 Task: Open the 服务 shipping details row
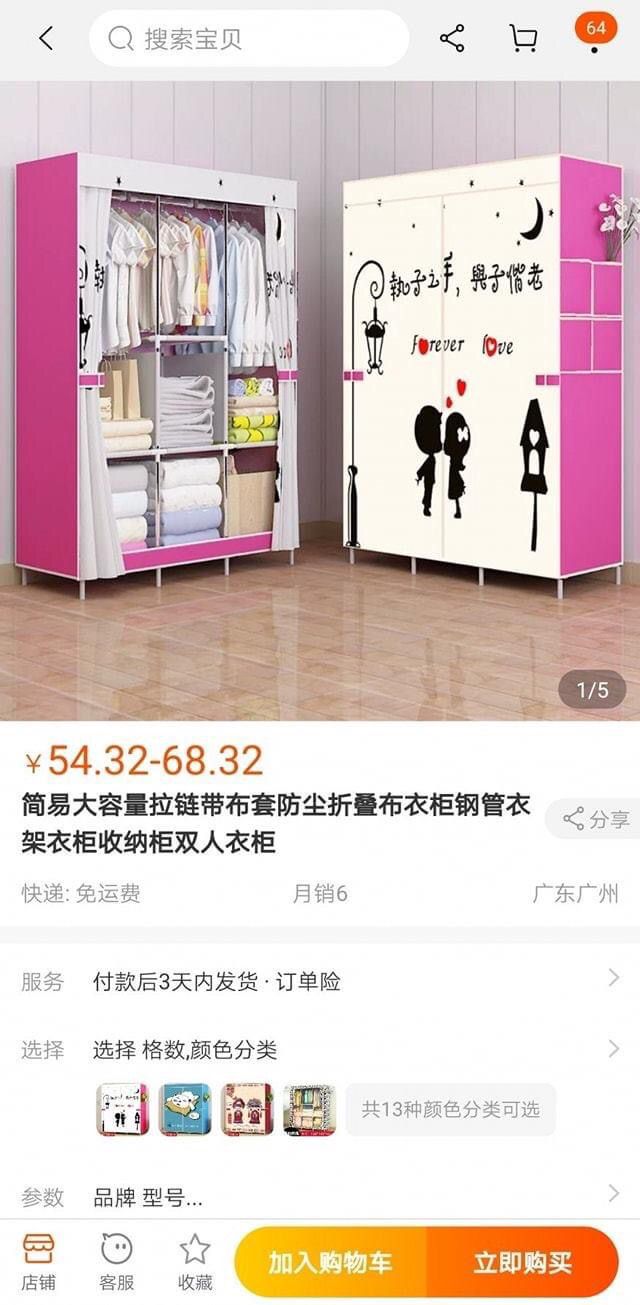click(x=320, y=981)
